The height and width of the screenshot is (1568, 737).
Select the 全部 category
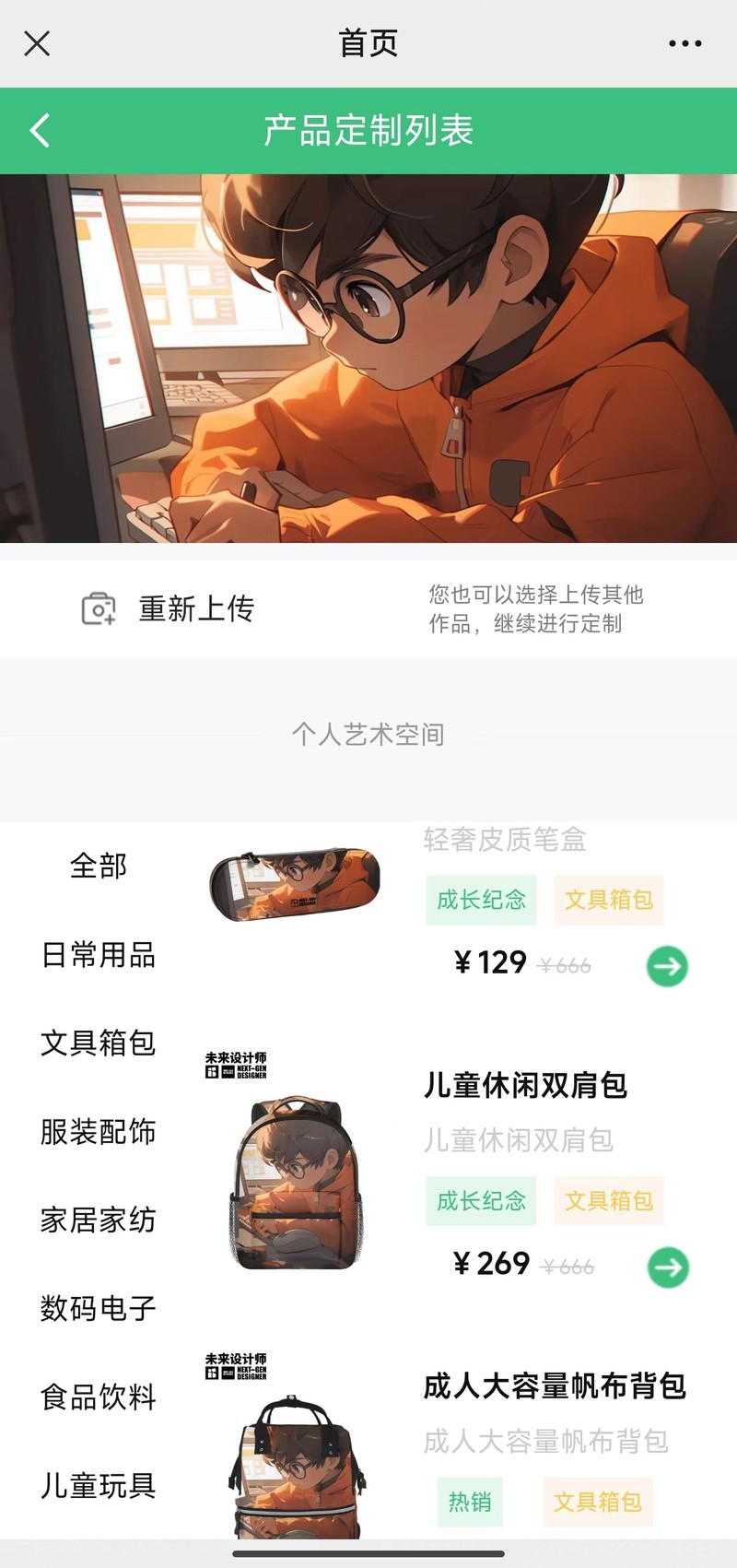tap(99, 867)
